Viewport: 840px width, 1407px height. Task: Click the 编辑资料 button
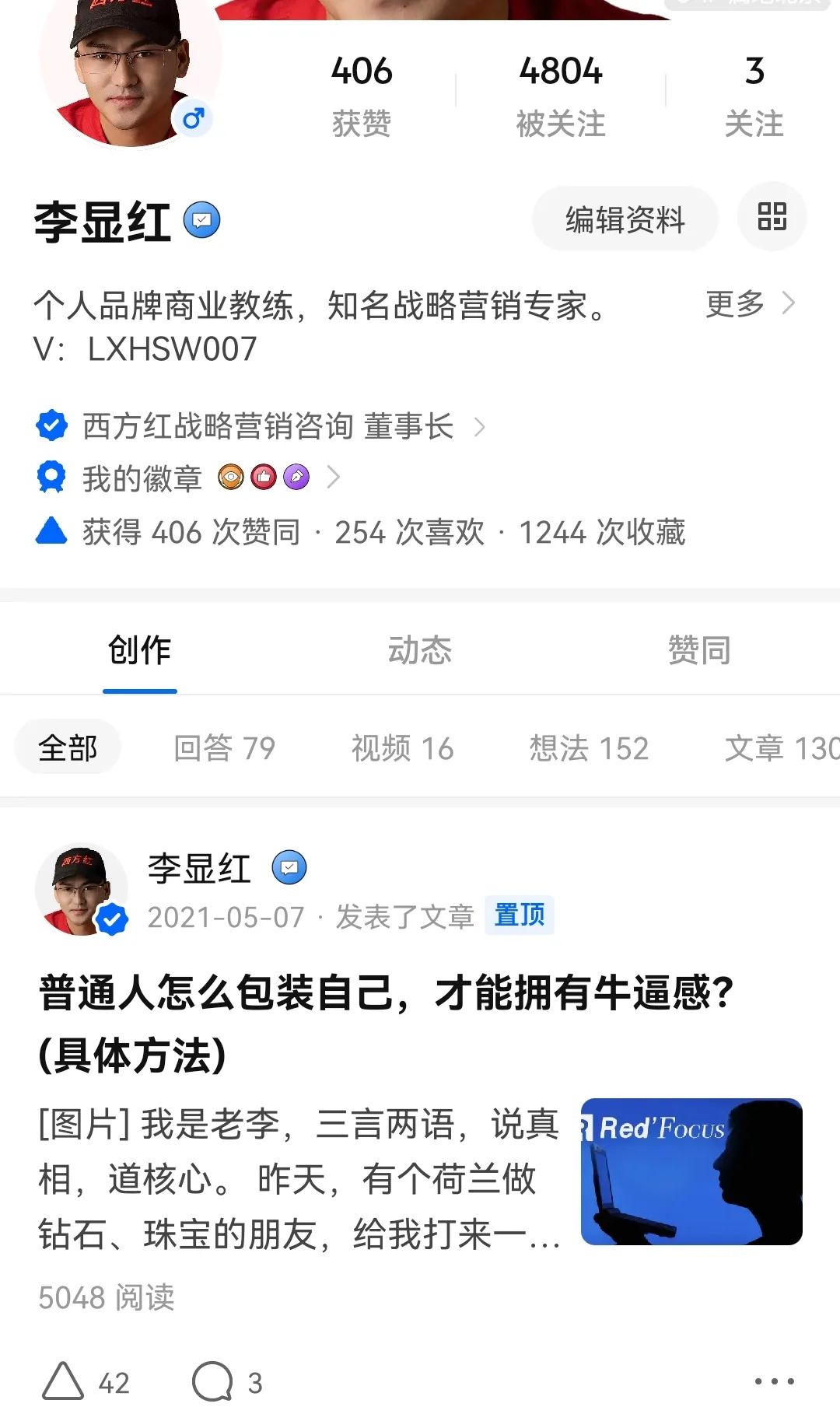click(625, 220)
